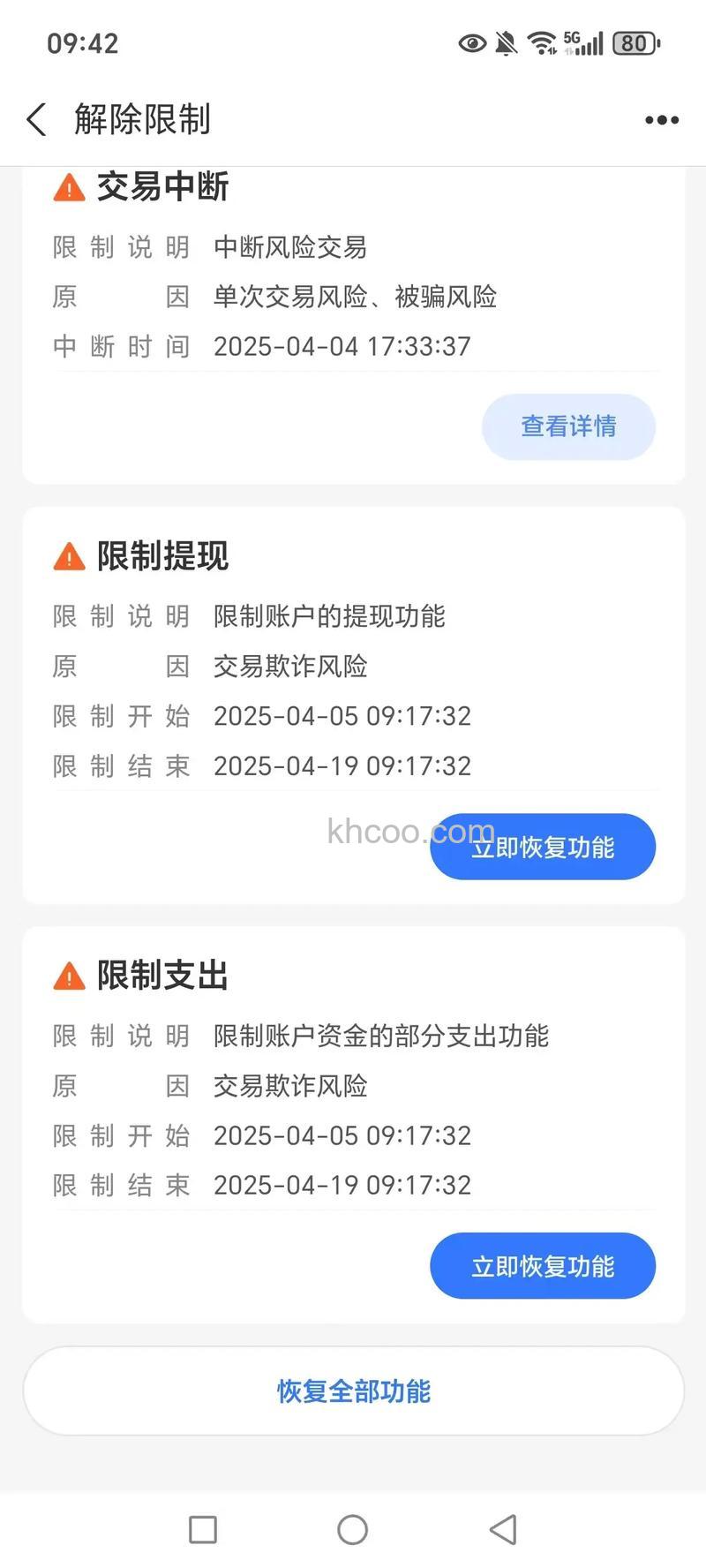Tap the muted notification bell icon

[x=505, y=42]
